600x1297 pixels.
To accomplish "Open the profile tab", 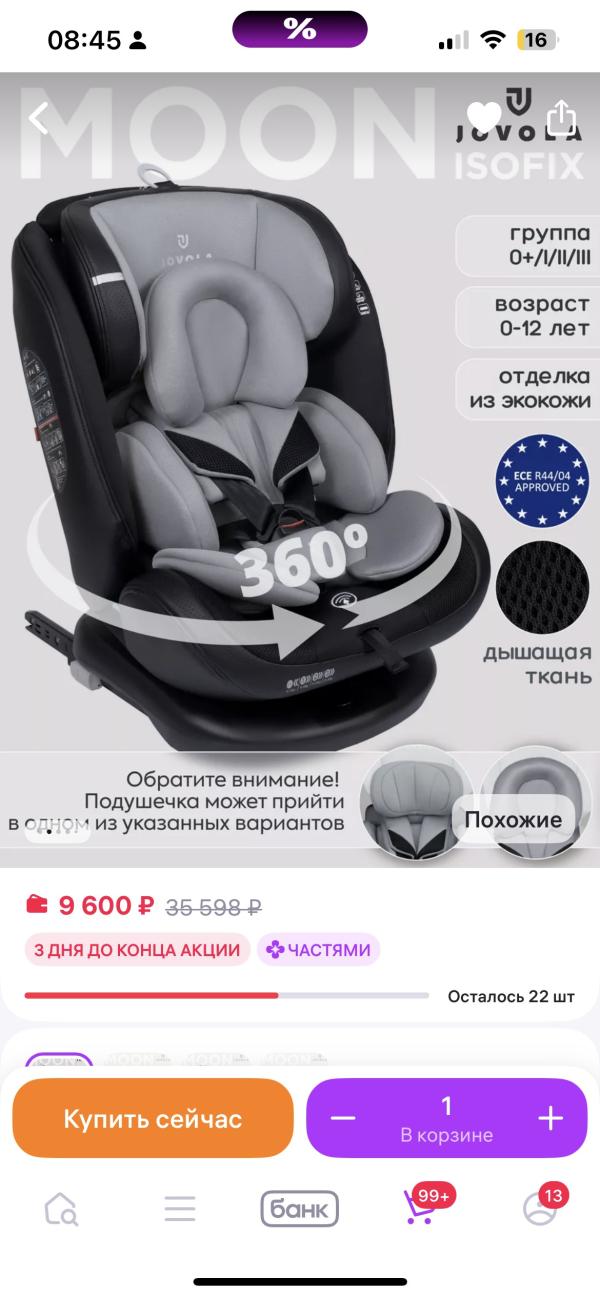I will point(541,1207).
